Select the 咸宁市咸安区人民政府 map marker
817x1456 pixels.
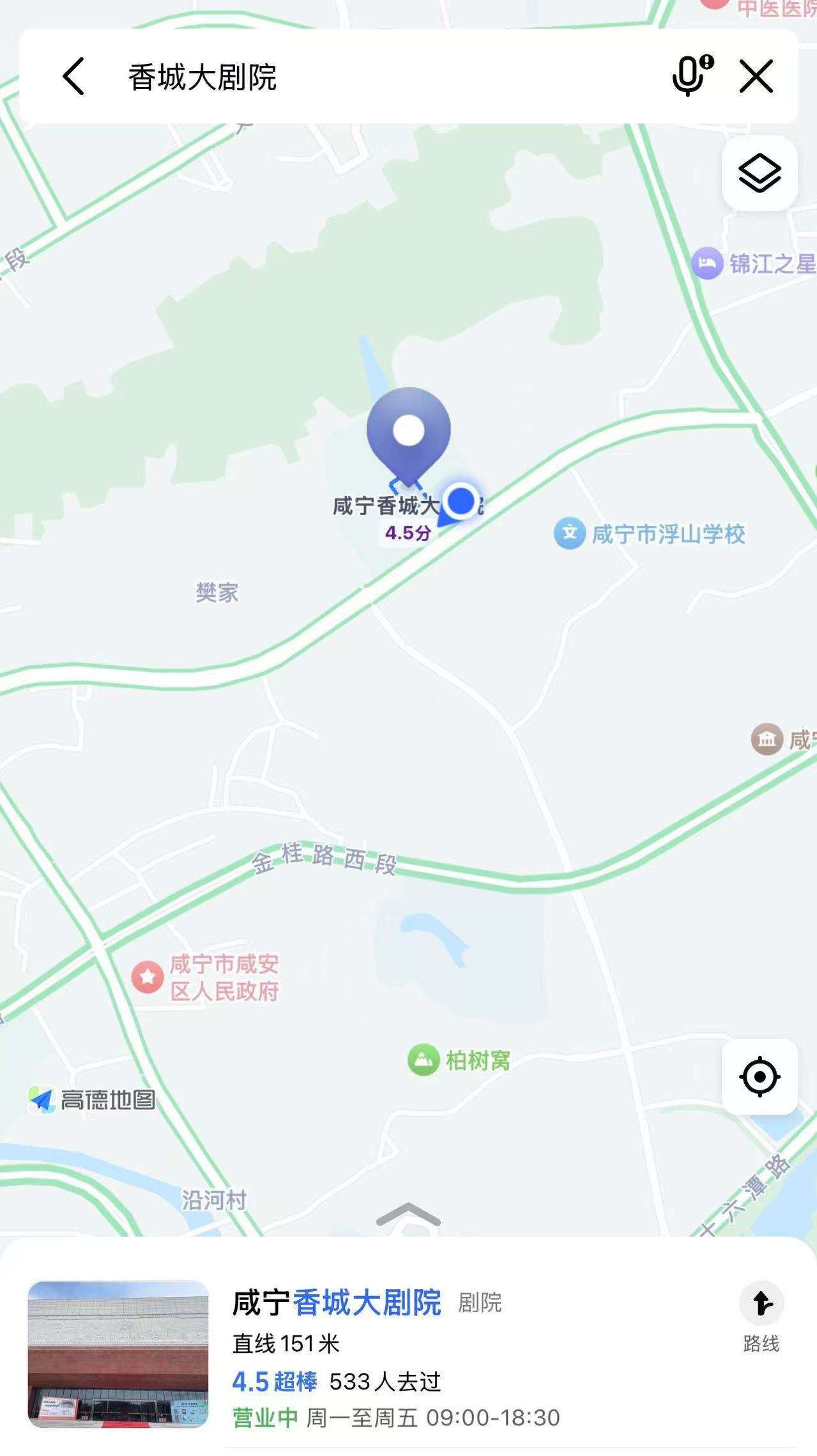[x=148, y=977]
